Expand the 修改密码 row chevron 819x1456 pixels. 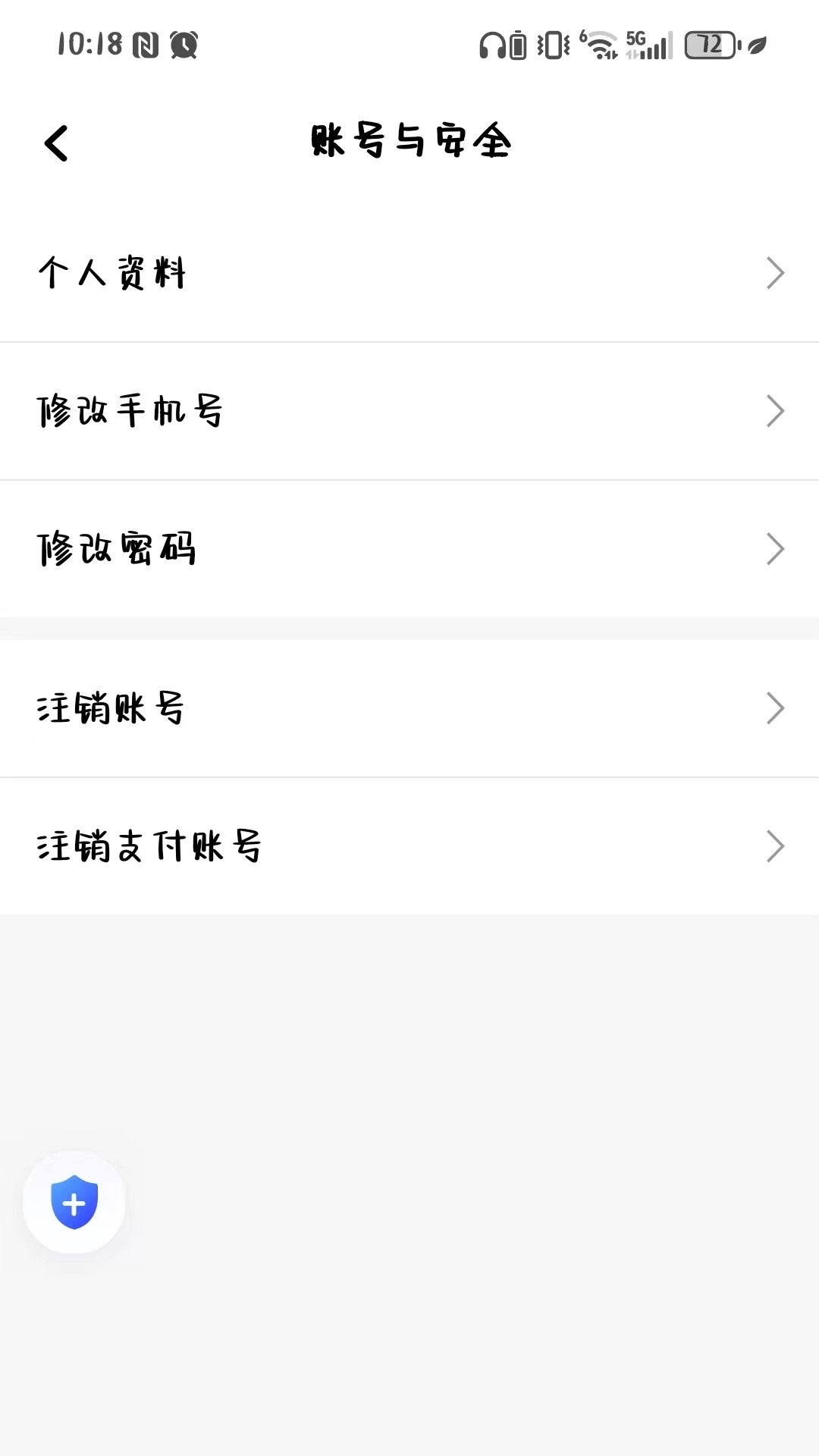(775, 548)
